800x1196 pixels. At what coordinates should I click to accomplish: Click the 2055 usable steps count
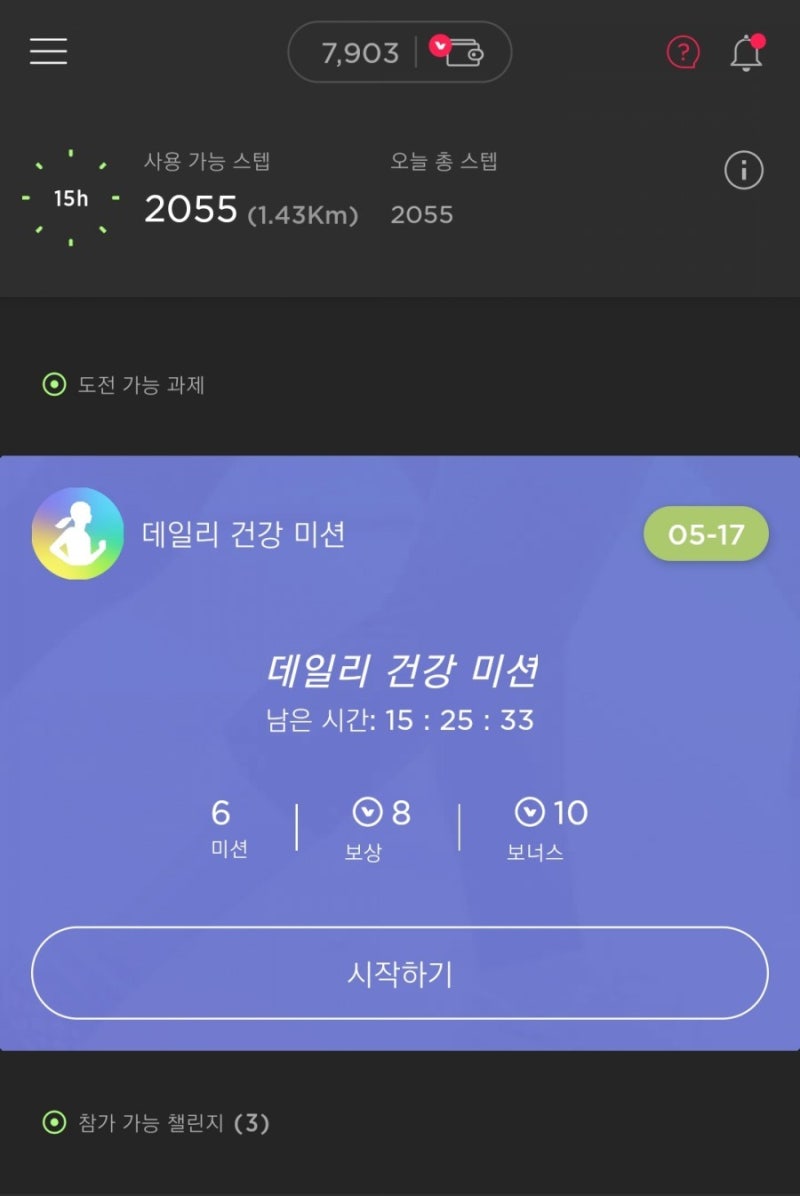(191, 211)
